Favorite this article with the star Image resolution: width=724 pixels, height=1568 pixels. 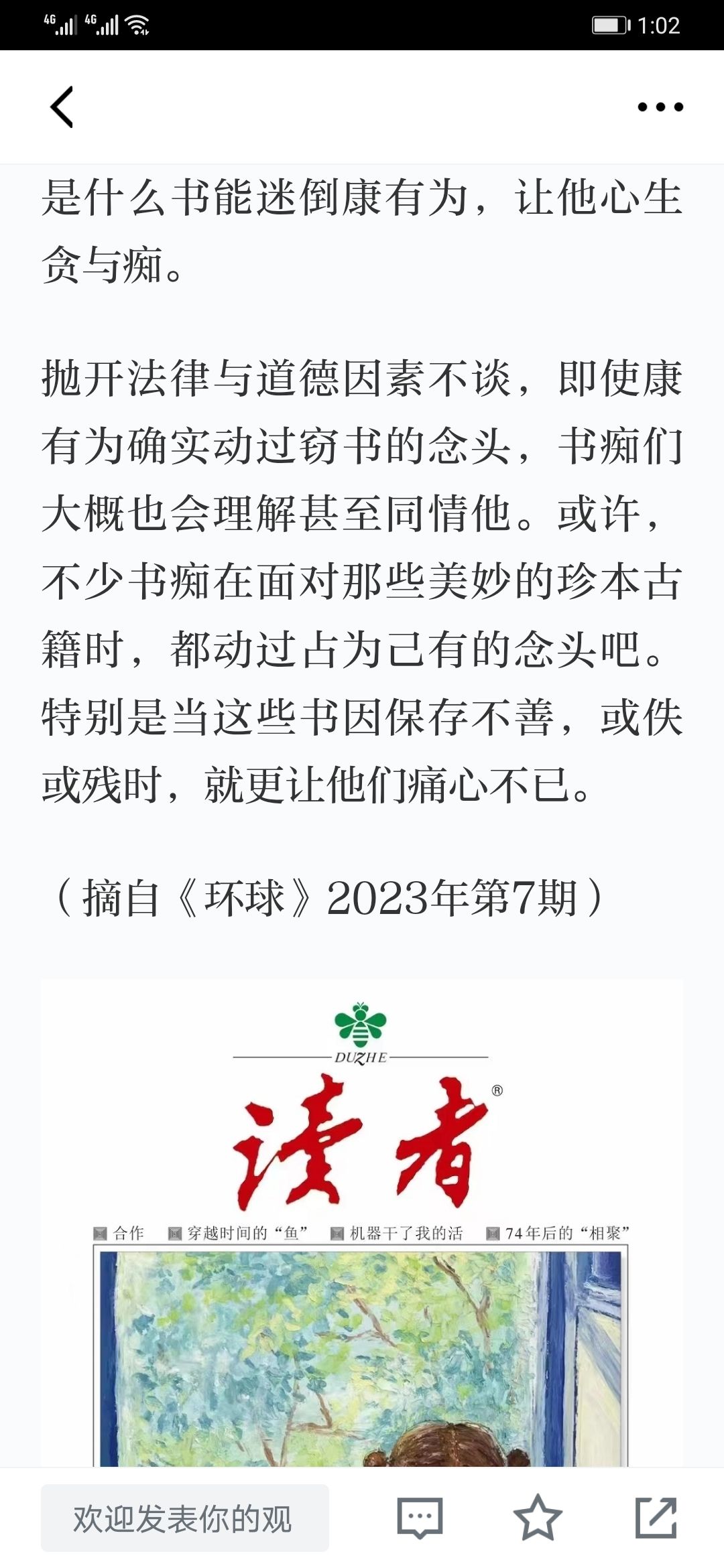[538, 1518]
